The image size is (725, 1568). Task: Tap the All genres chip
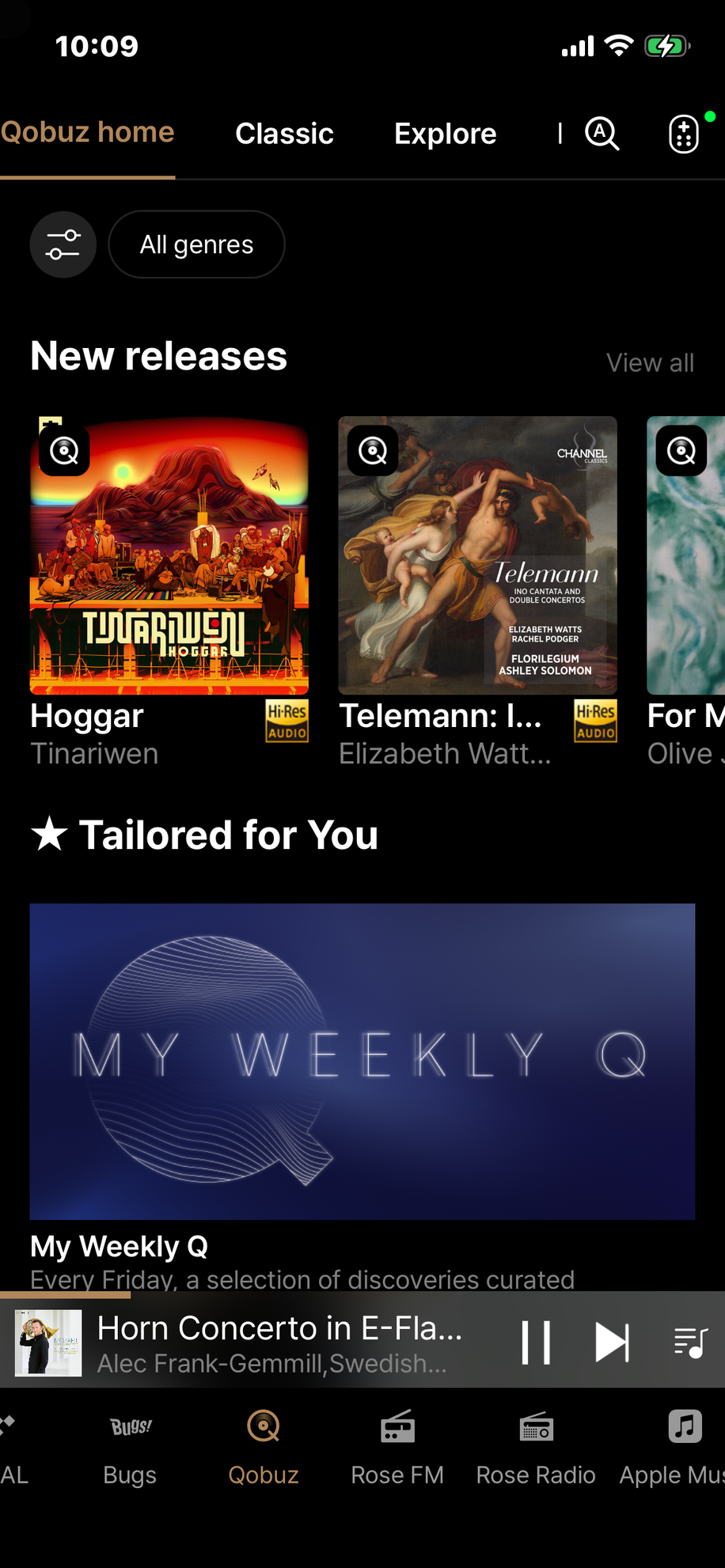tap(196, 244)
